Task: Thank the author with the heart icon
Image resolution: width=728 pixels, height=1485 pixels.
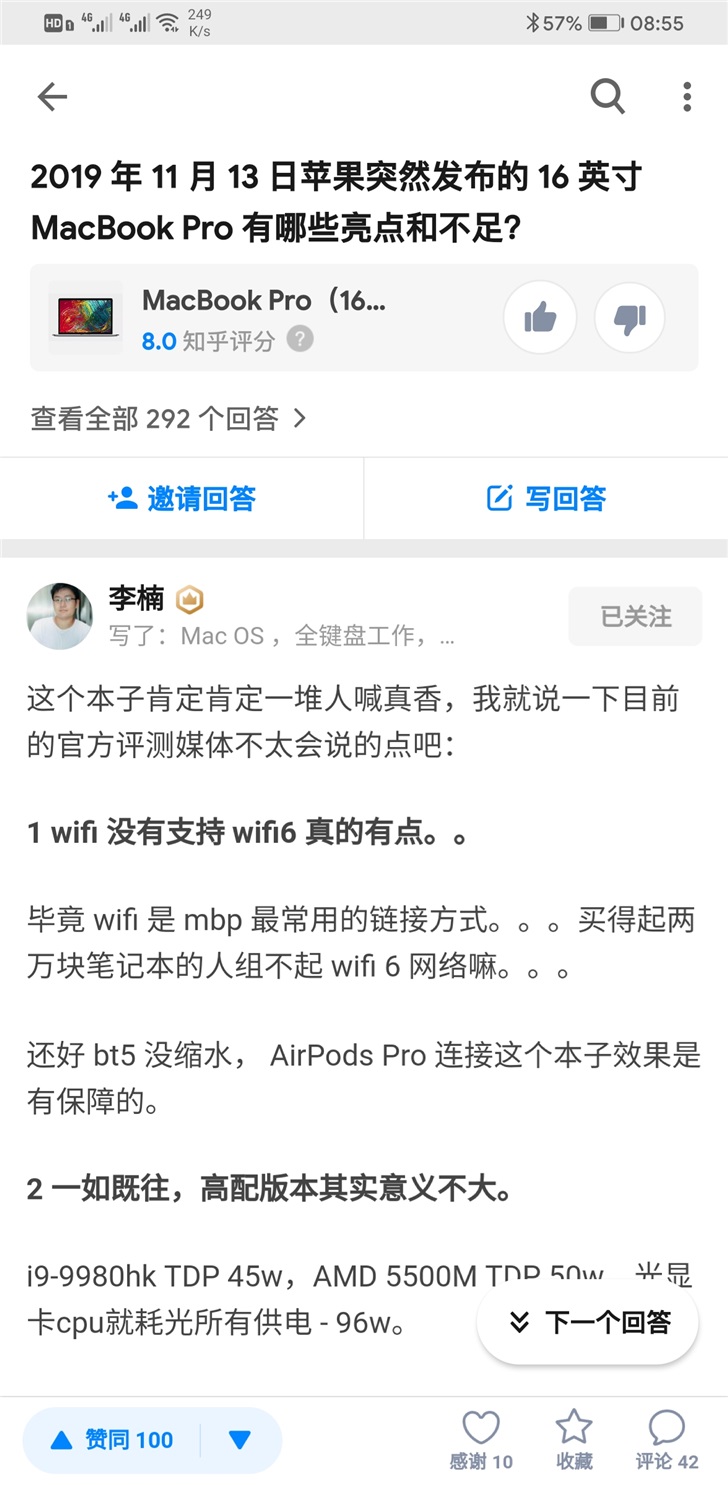Action: tap(481, 1438)
